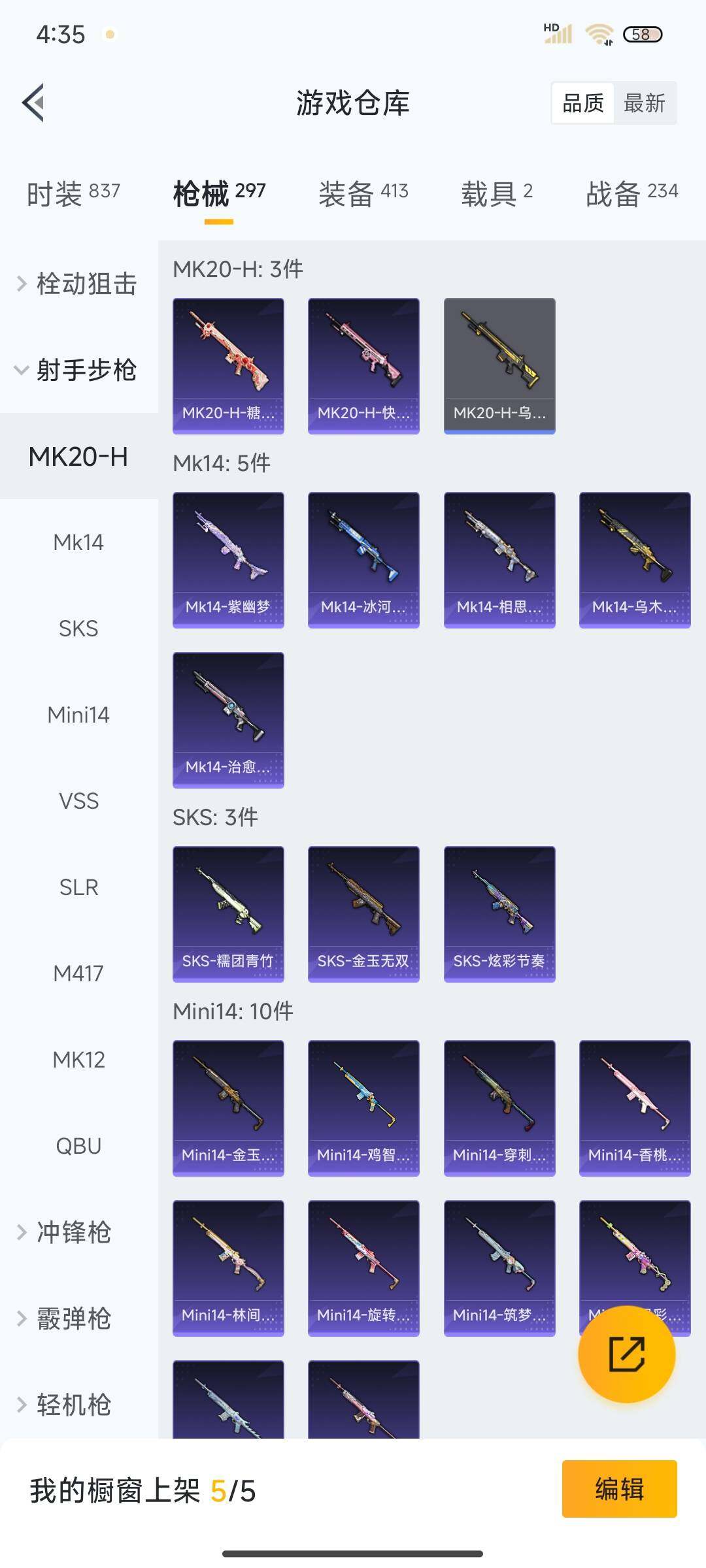Expand the 栓动狙击 category
Image resolution: width=706 pixels, height=1568 pixels.
click(78, 284)
